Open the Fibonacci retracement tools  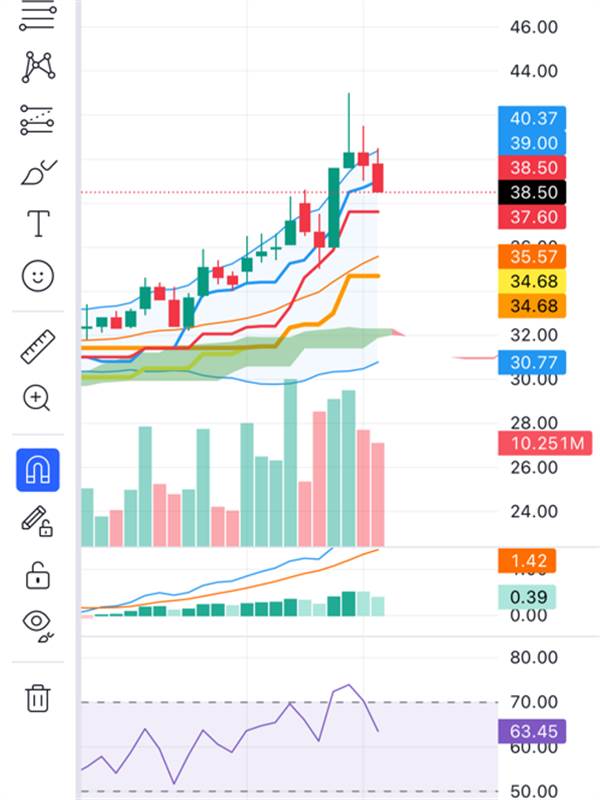click(x=38, y=15)
